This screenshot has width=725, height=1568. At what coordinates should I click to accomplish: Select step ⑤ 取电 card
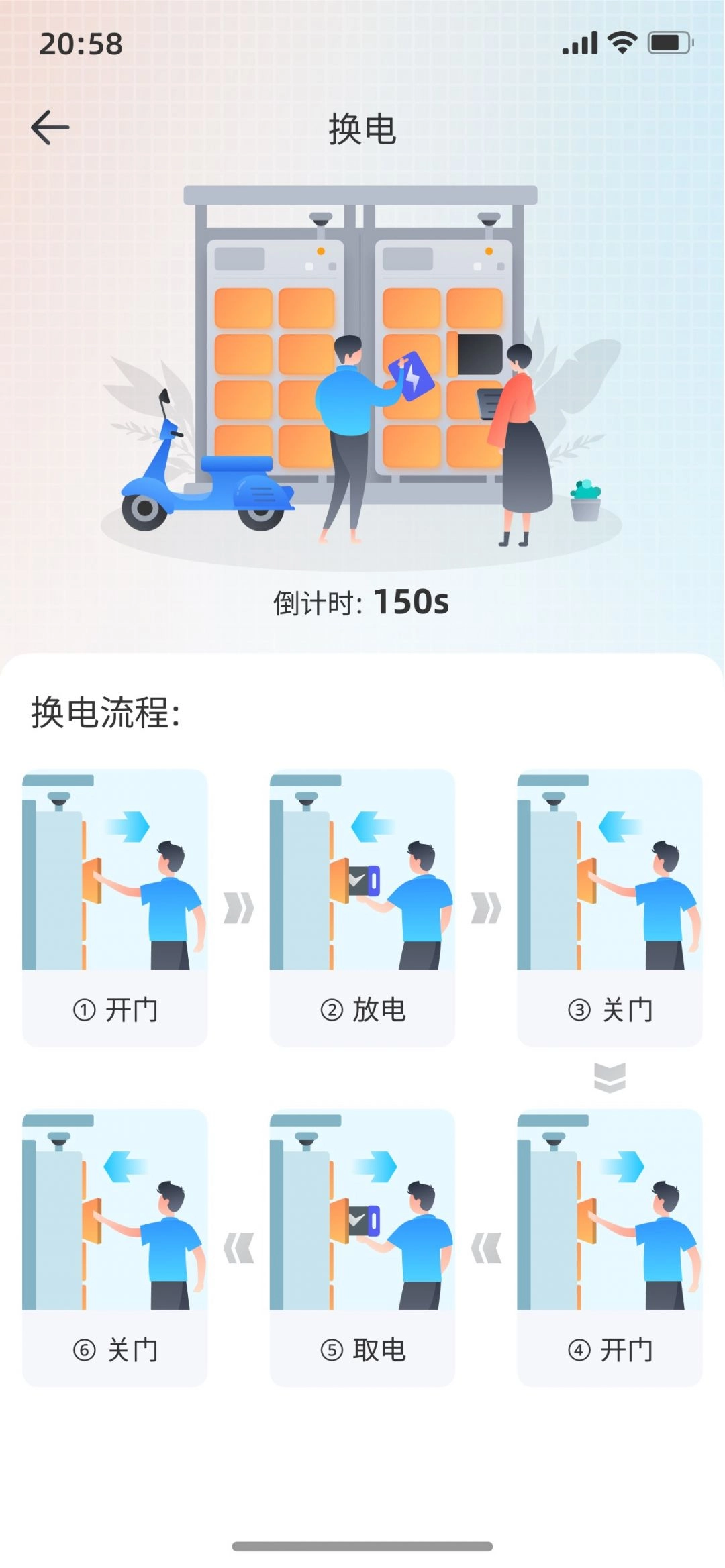[x=362, y=1248]
